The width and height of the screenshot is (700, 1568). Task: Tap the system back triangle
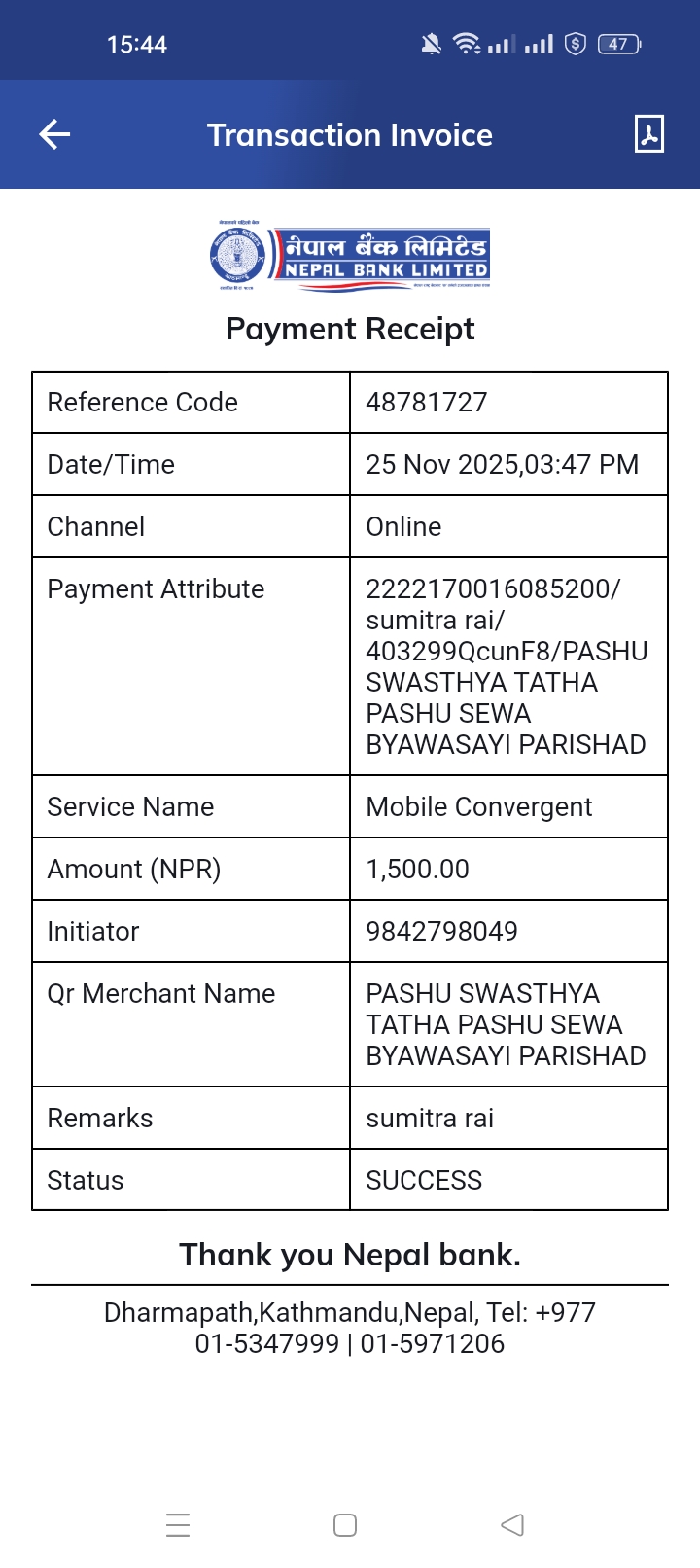(x=512, y=1524)
